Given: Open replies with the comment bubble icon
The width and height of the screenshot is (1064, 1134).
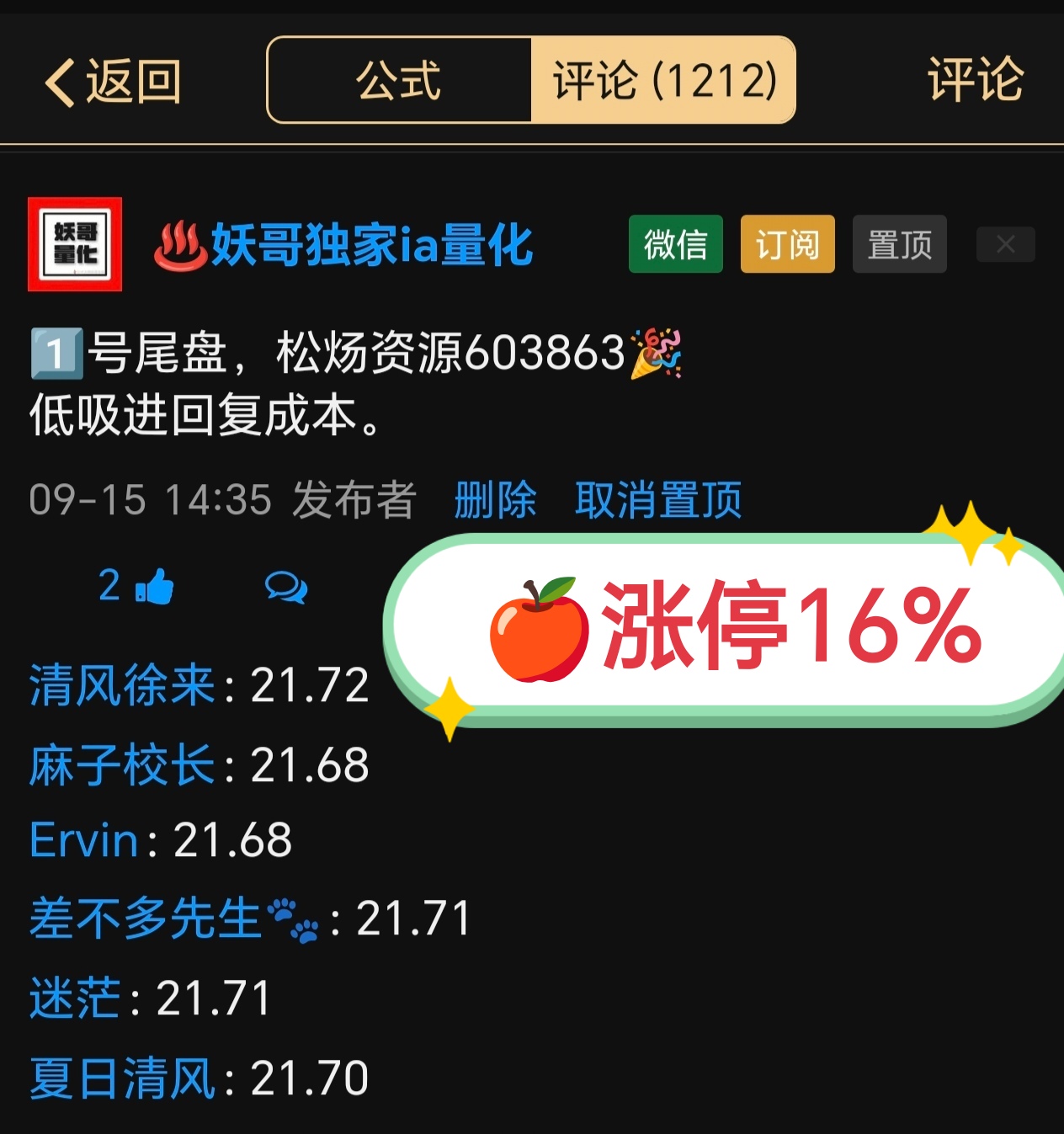Looking at the screenshot, I should (x=286, y=587).
